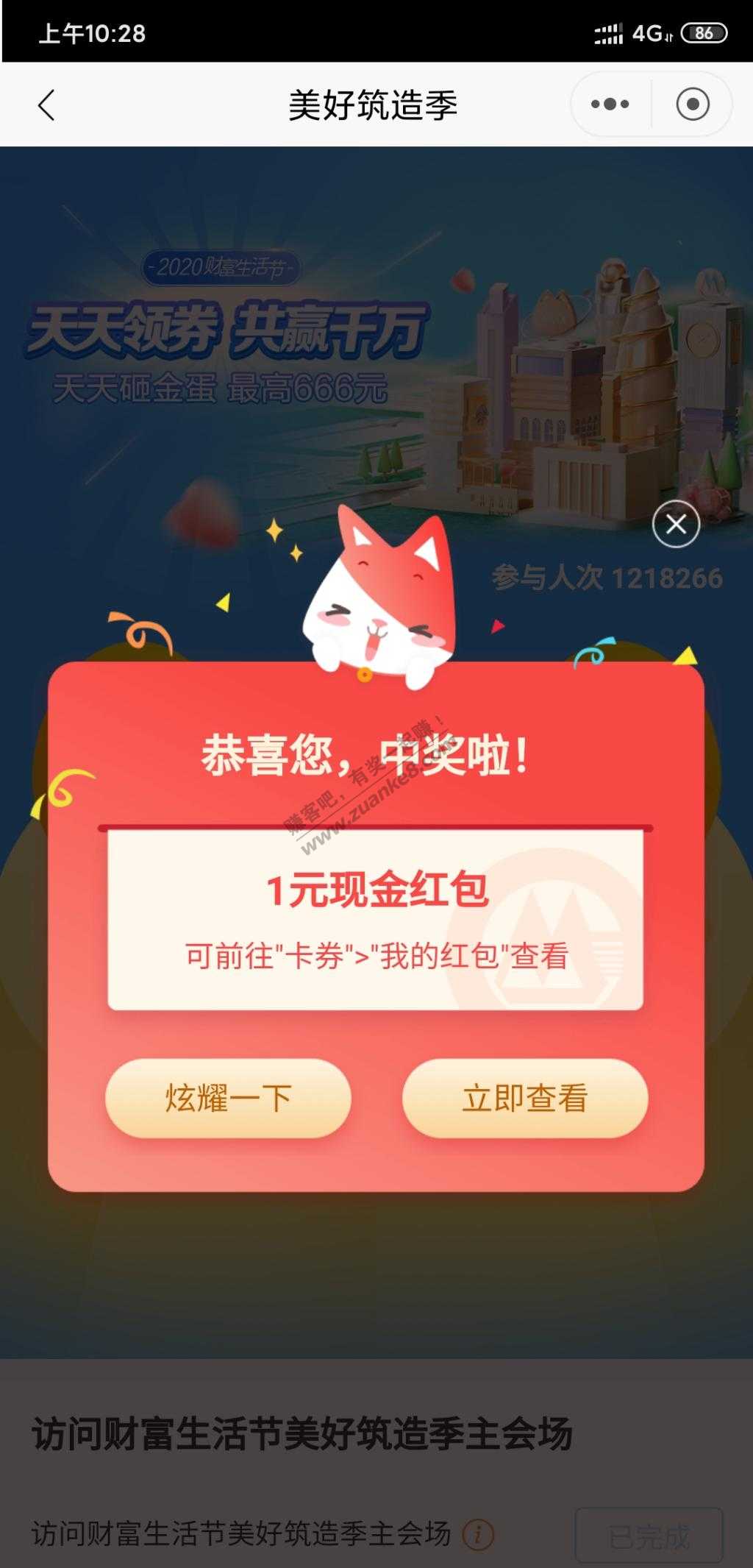753x1568 pixels.
Task: Open the info icon beside 访问财富生活节美好筑造季主会场
Action: [x=478, y=1534]
